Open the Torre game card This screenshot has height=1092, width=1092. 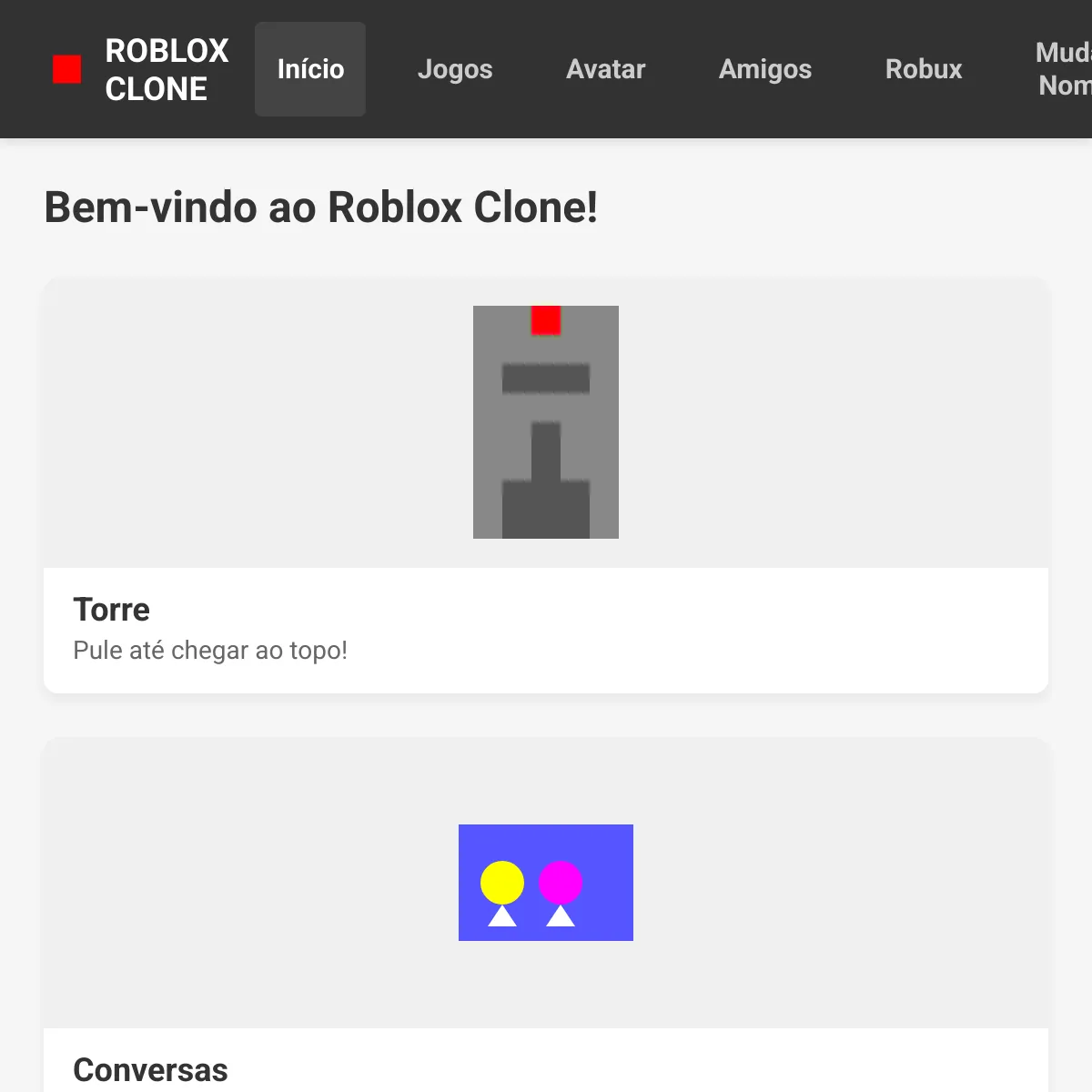(x=546, y=485)
